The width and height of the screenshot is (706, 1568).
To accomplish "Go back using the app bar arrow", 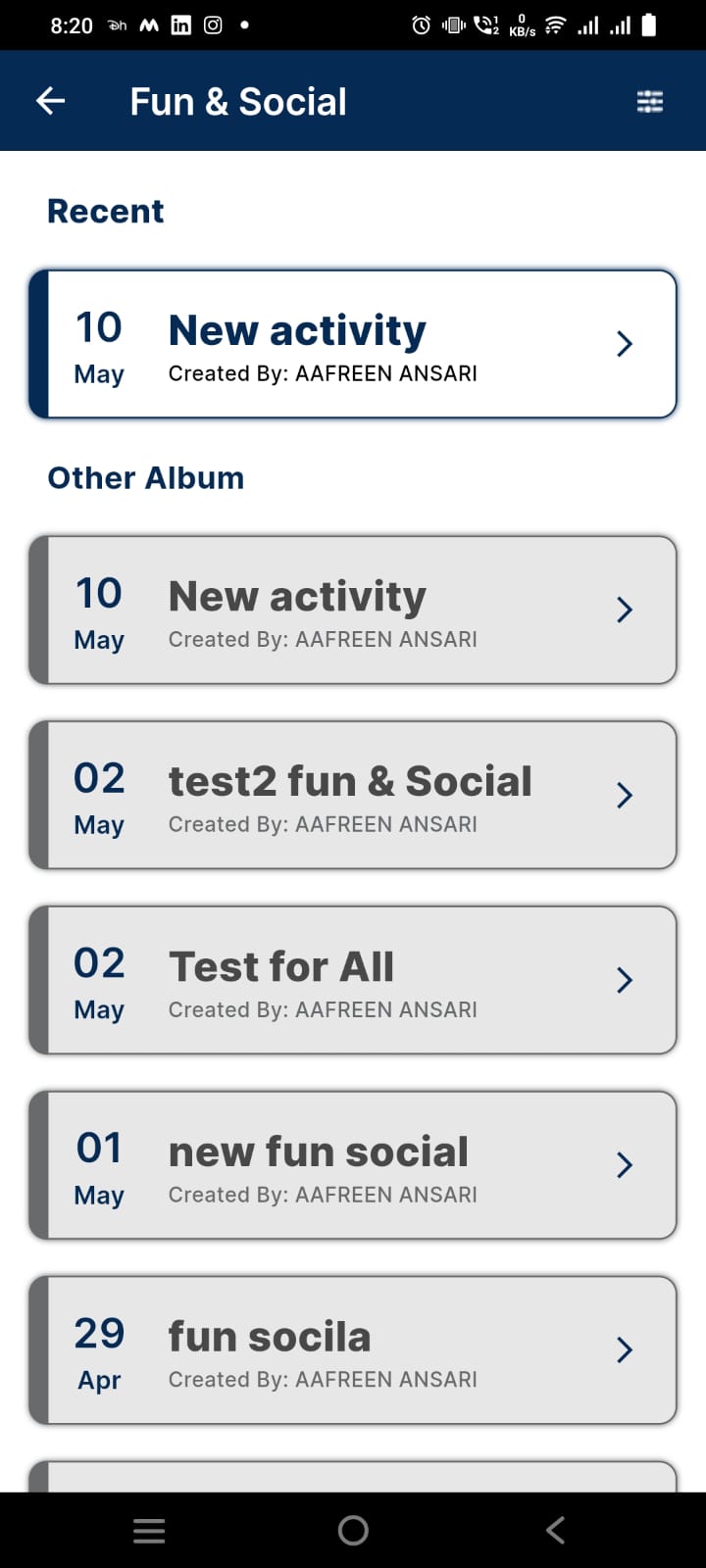I will click(50, 101).
